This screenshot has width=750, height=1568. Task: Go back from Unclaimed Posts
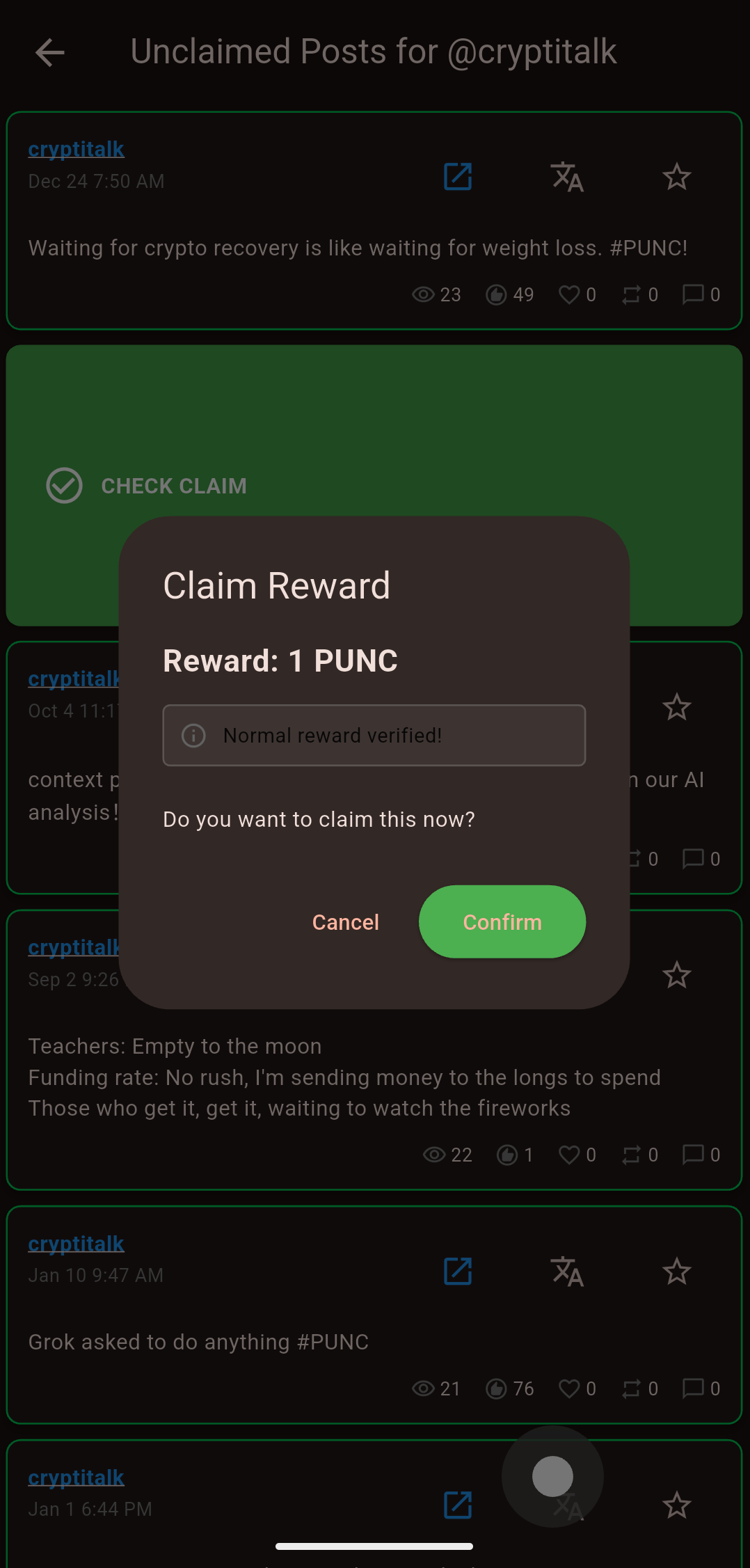click(50, 53)
